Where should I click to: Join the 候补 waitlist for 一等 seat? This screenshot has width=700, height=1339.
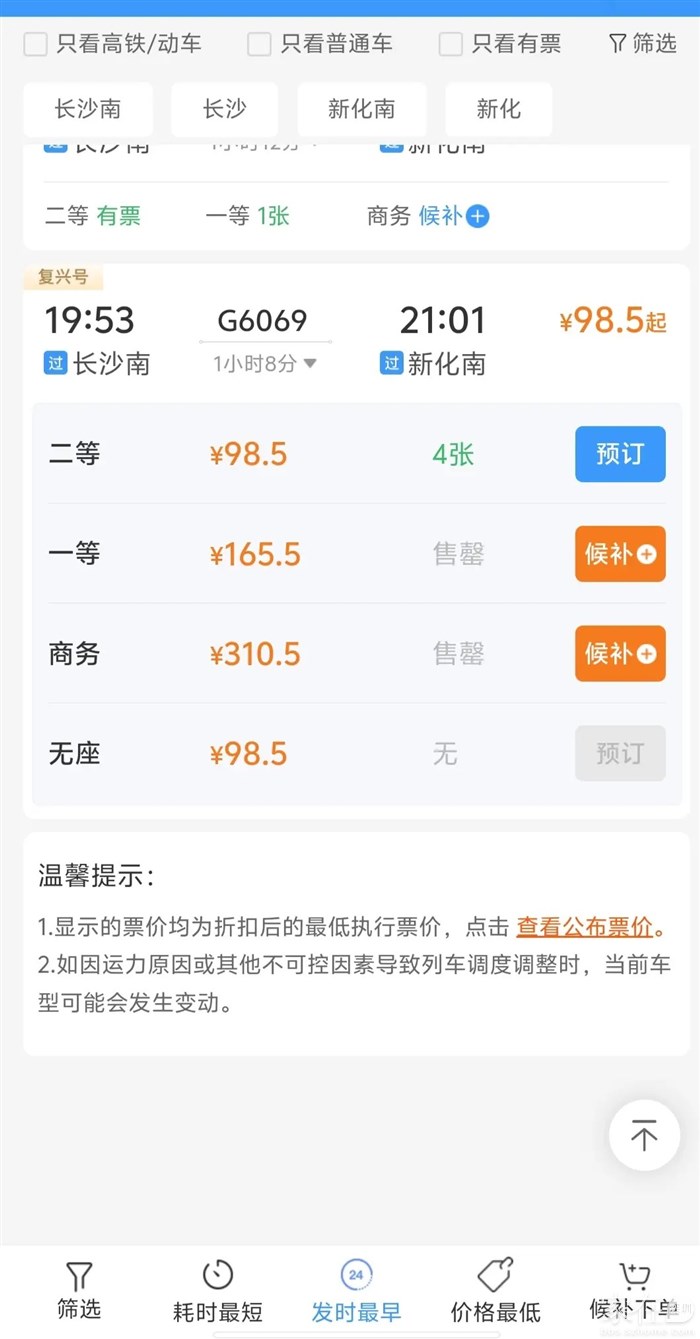[620, 554]
